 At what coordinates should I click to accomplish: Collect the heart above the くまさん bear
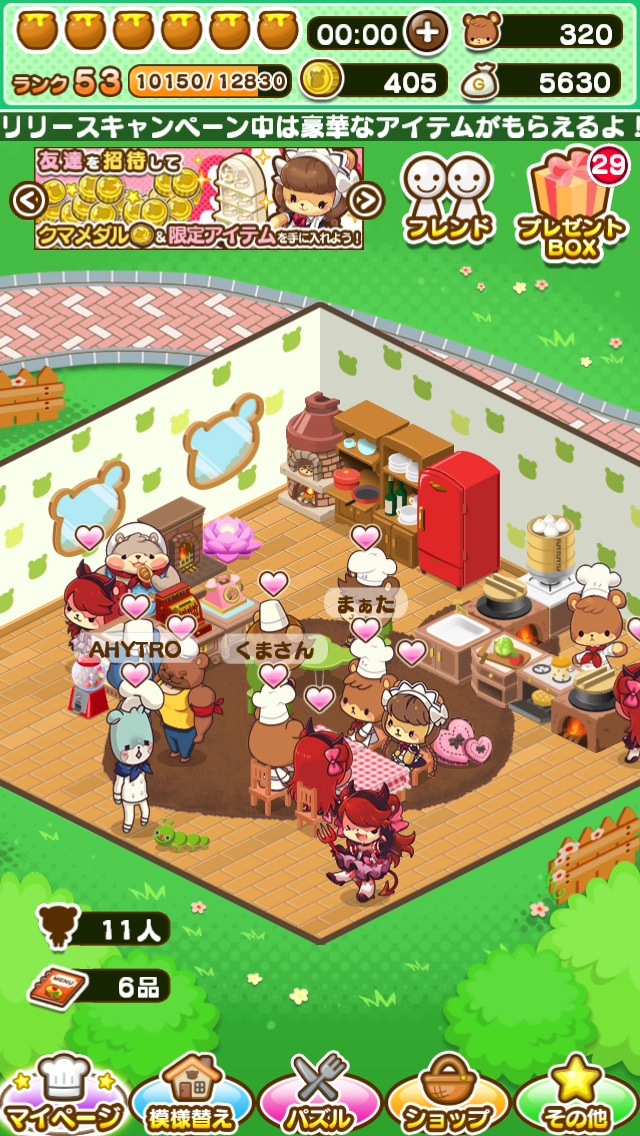(x=274, y=582)
